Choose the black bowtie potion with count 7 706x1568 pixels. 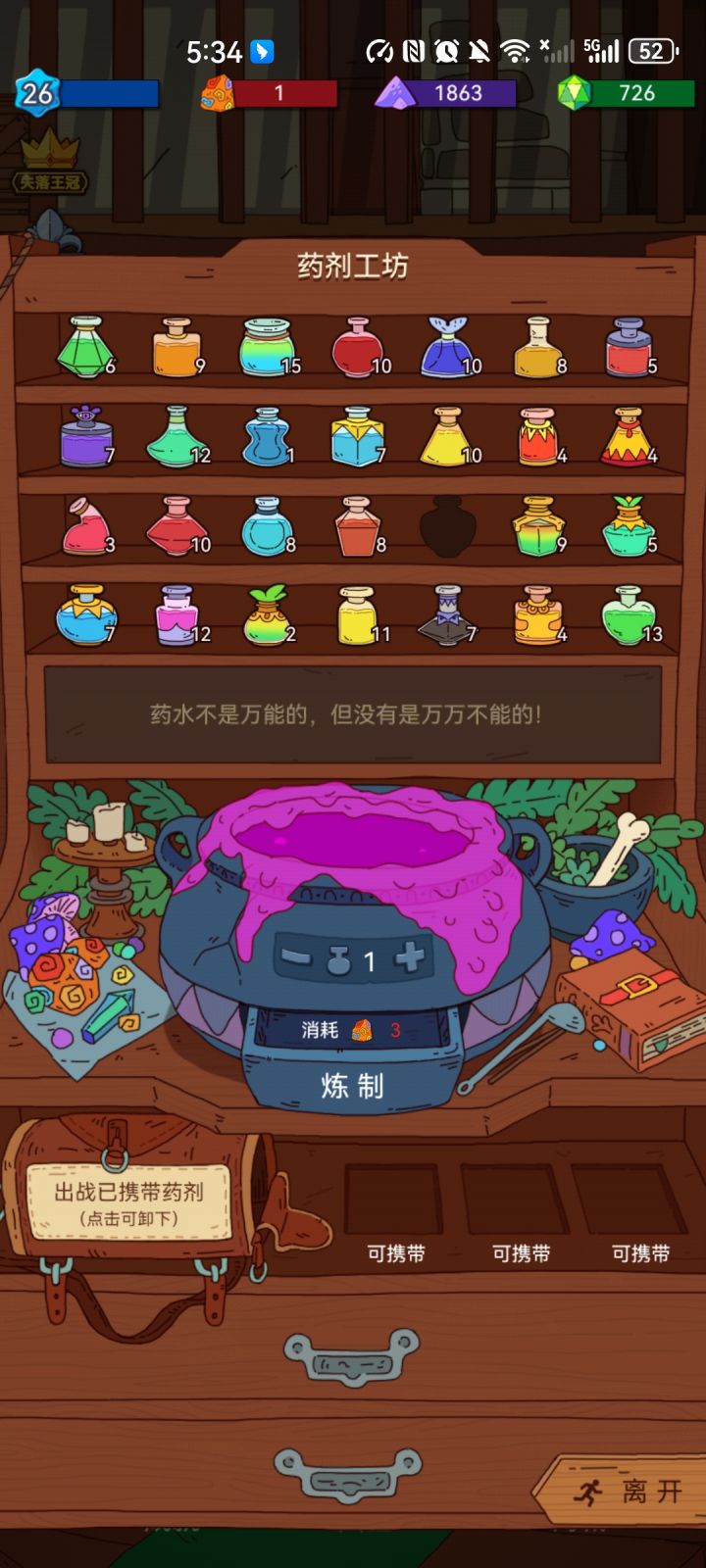pyautogui.click(x=449, y=615)
